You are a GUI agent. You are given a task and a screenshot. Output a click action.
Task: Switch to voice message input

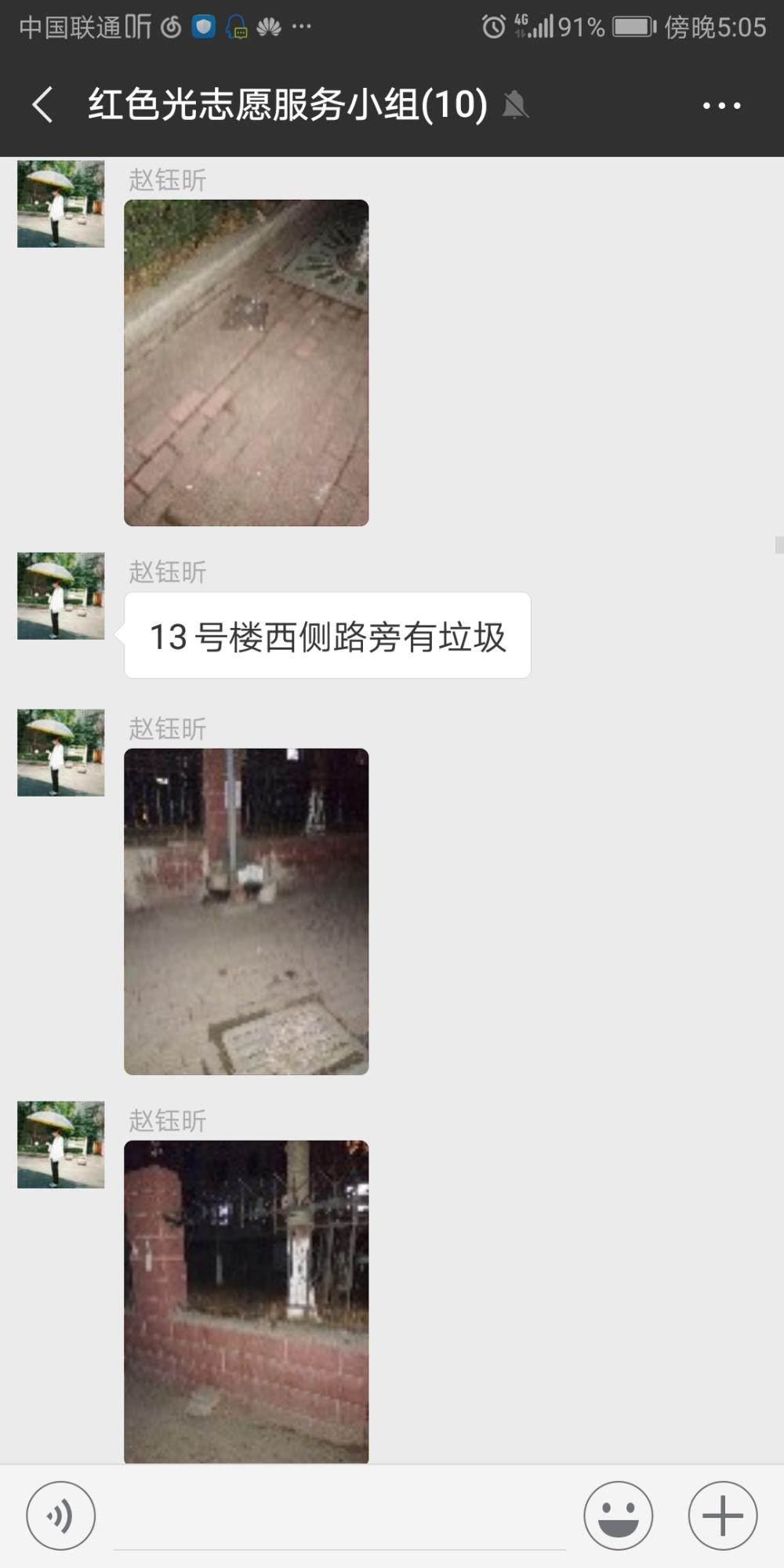pos(61,1515)
